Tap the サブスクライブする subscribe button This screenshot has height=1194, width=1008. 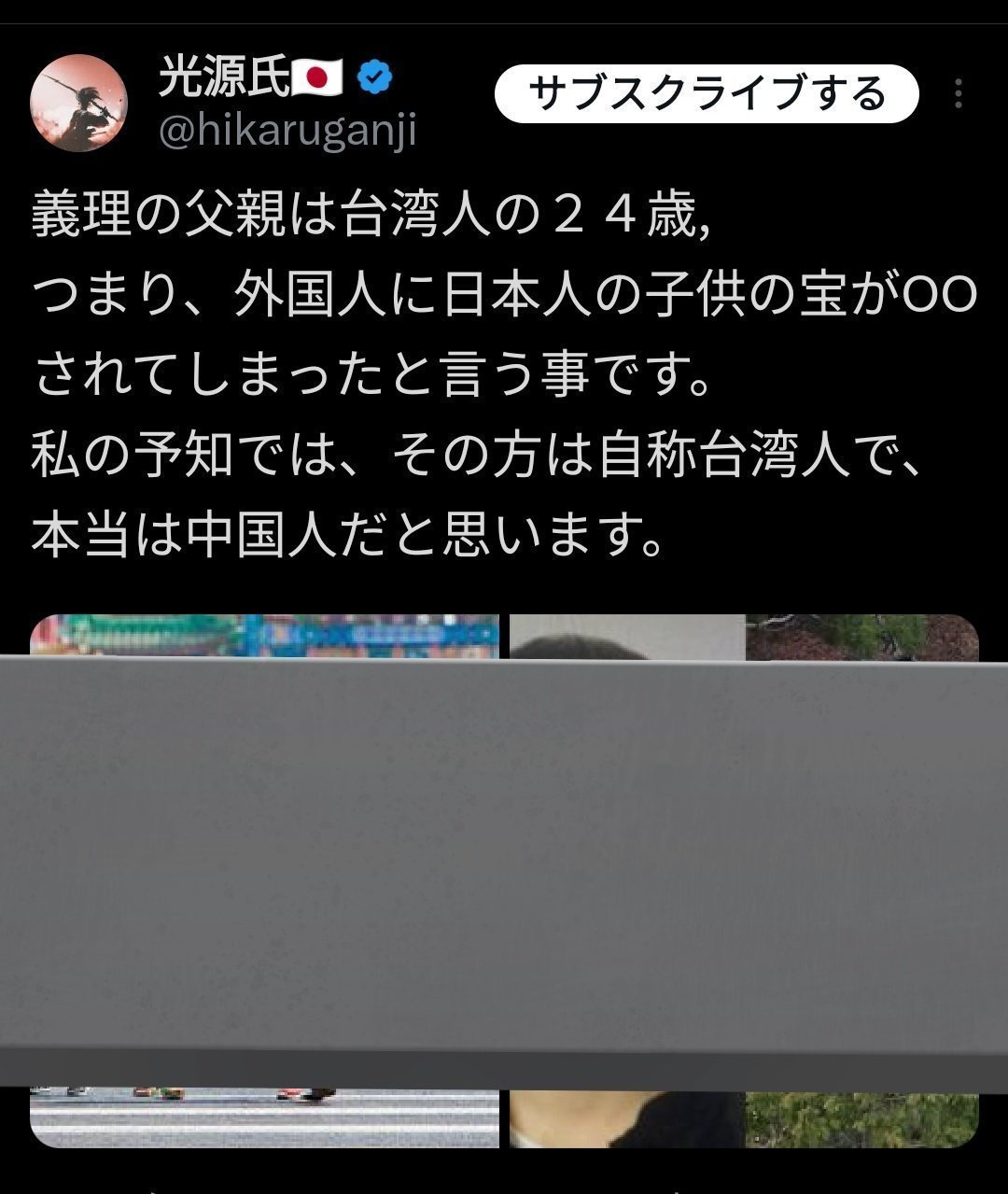706,94
